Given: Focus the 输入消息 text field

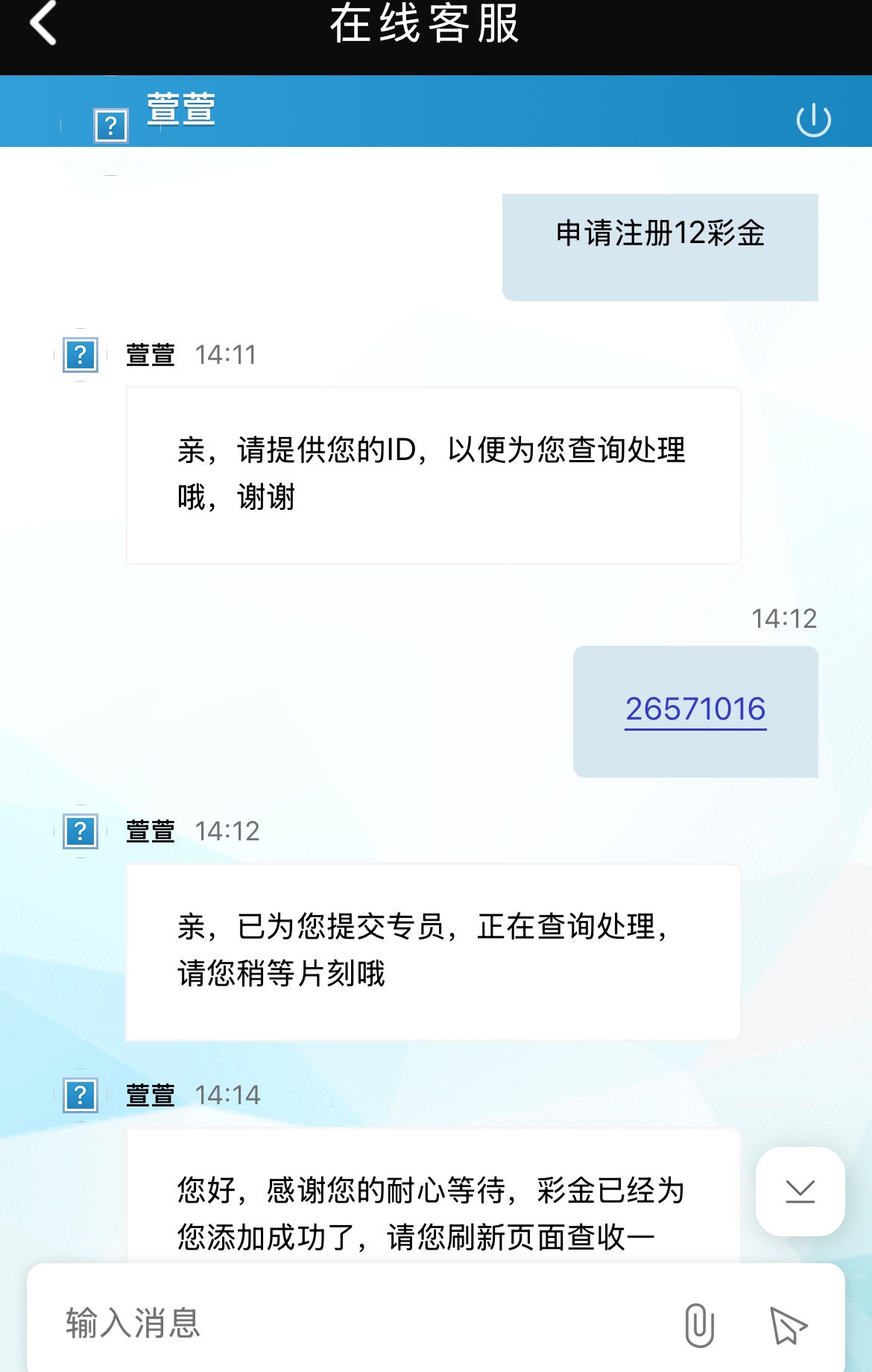Looking at the screenshot, I should coord(358,1324).
